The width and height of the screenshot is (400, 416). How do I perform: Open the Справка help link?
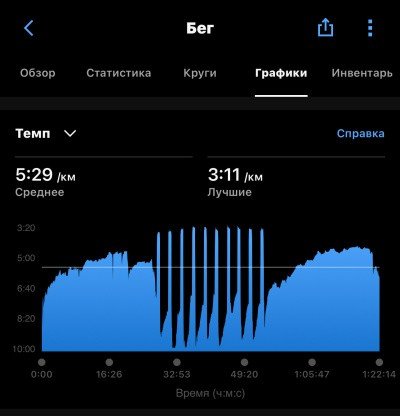[x=360, y=133]
